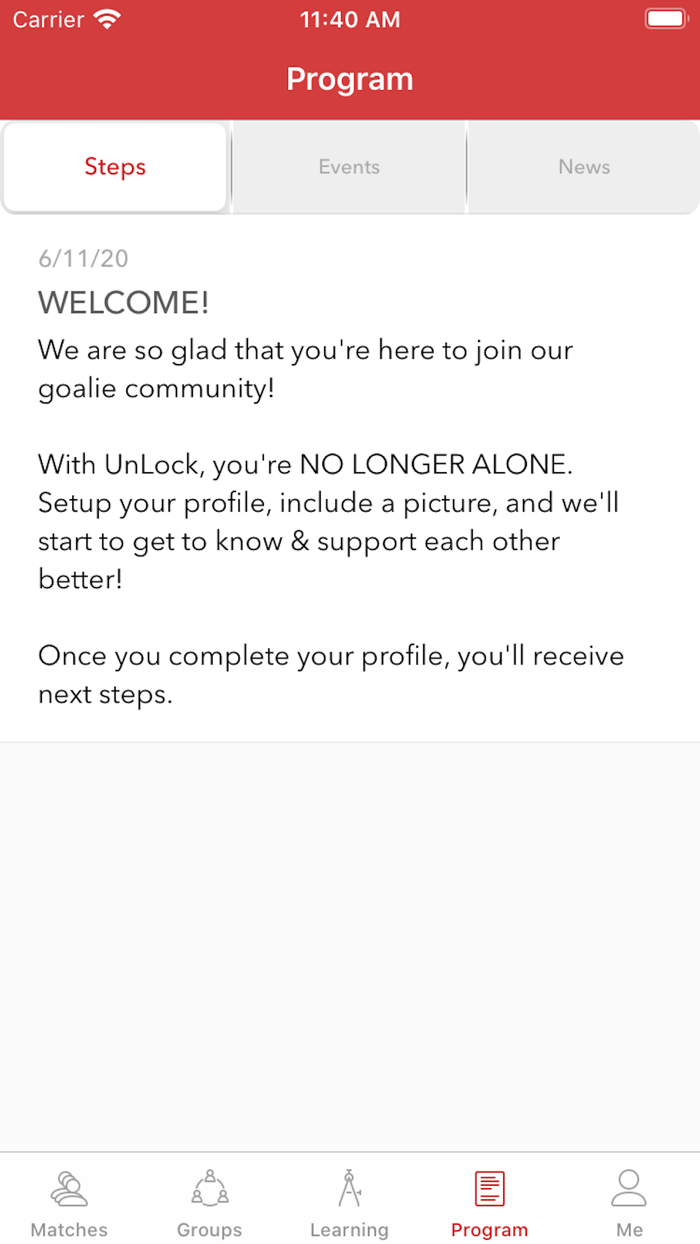Switch to the Events segment
This screenshot has height=1244, width=700.
point(349,167)
